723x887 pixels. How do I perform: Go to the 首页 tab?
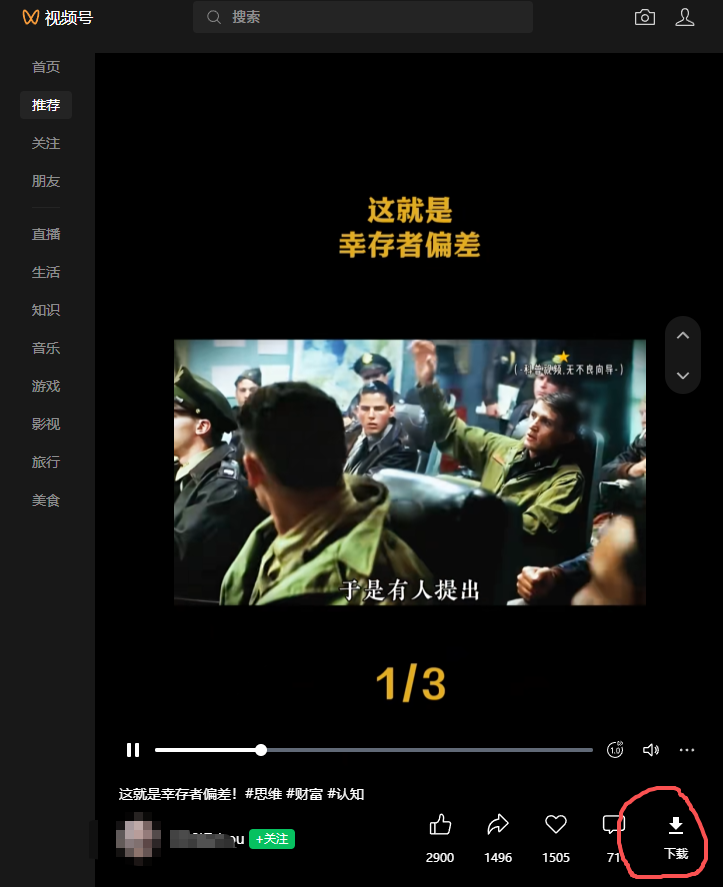46,67
